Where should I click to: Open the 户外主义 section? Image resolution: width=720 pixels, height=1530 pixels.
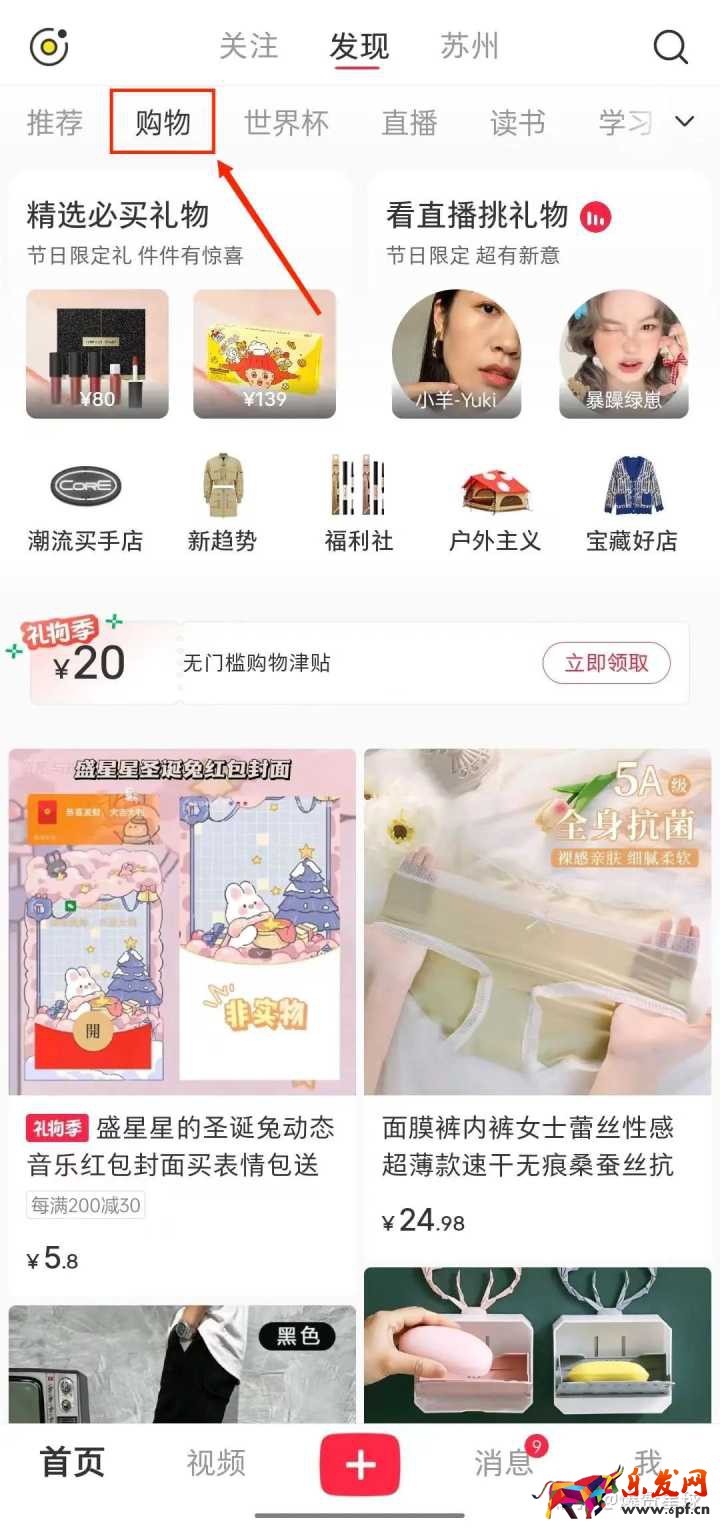coord(495,504)
